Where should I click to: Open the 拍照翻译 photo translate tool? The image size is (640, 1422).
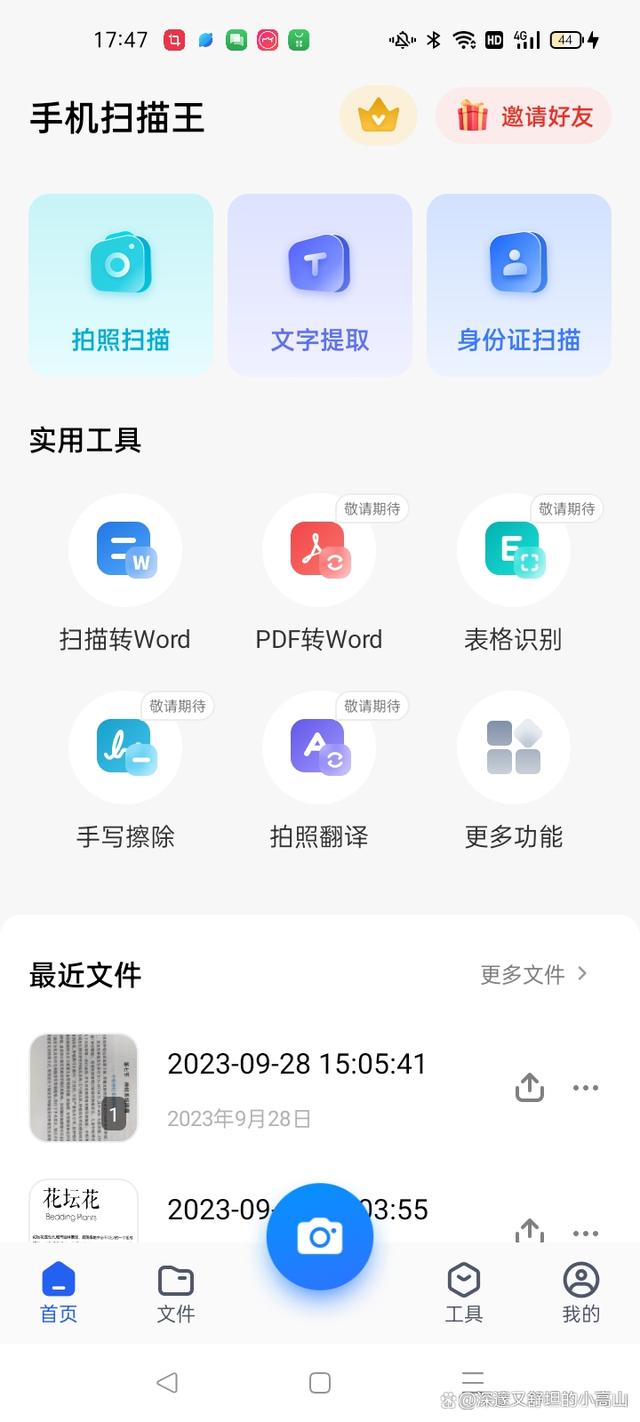coord(319,747)
